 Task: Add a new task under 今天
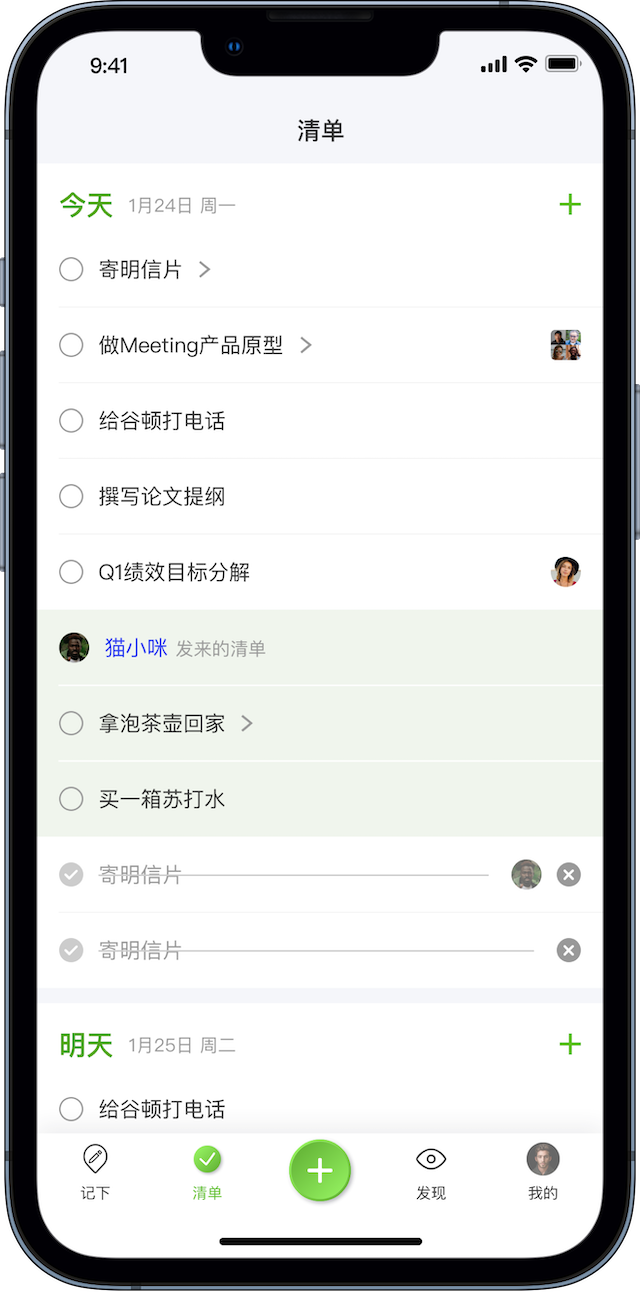570,205
